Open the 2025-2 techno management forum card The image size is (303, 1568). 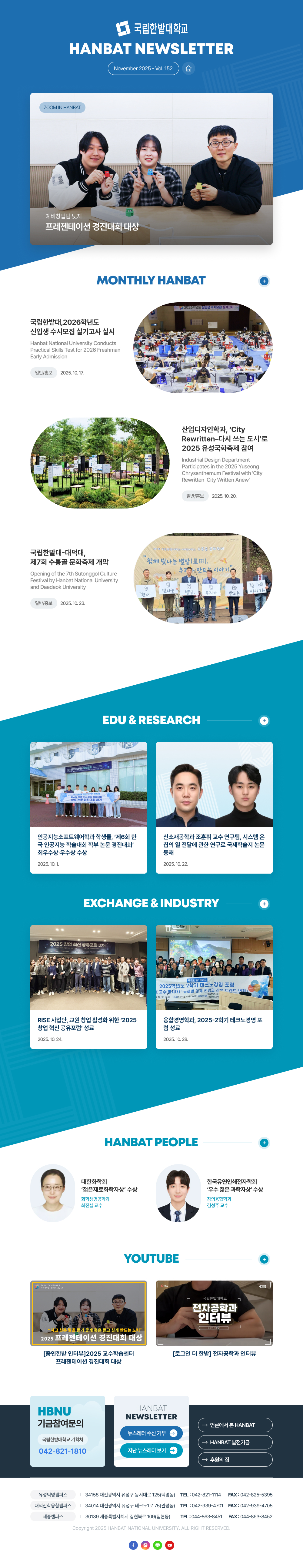(214, 986)
